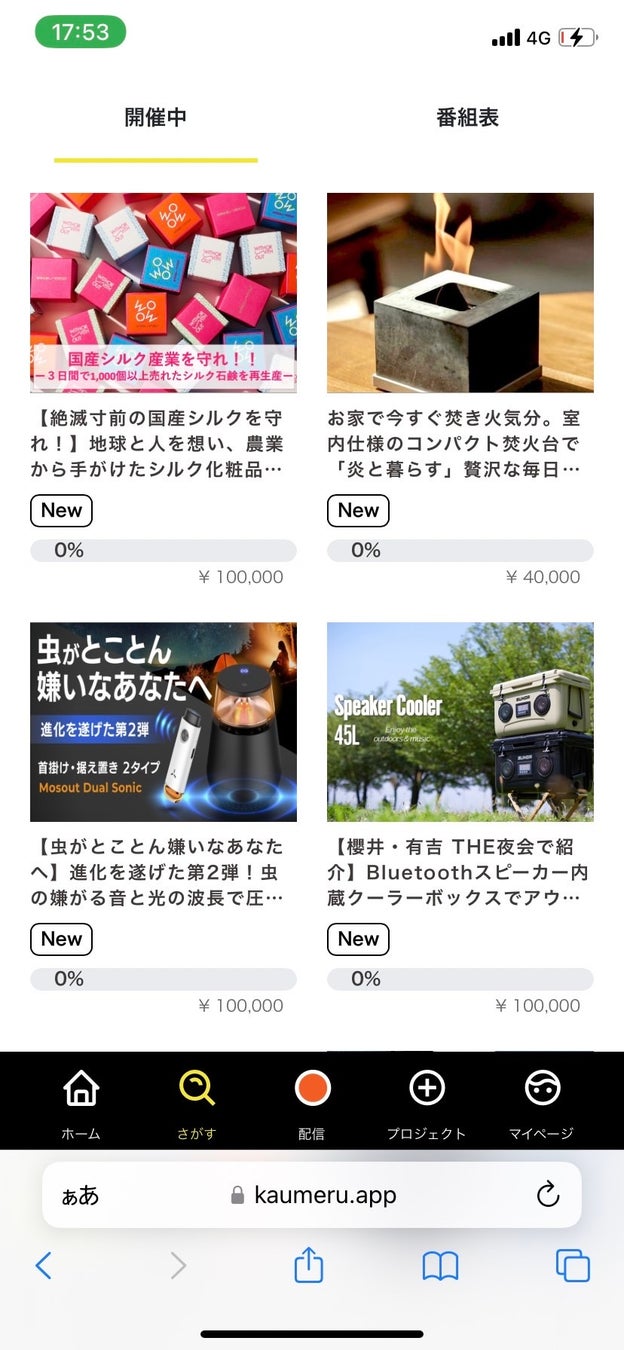Select the 開催中 tab
Screen dimensions: 624x1350
(156, 118)
